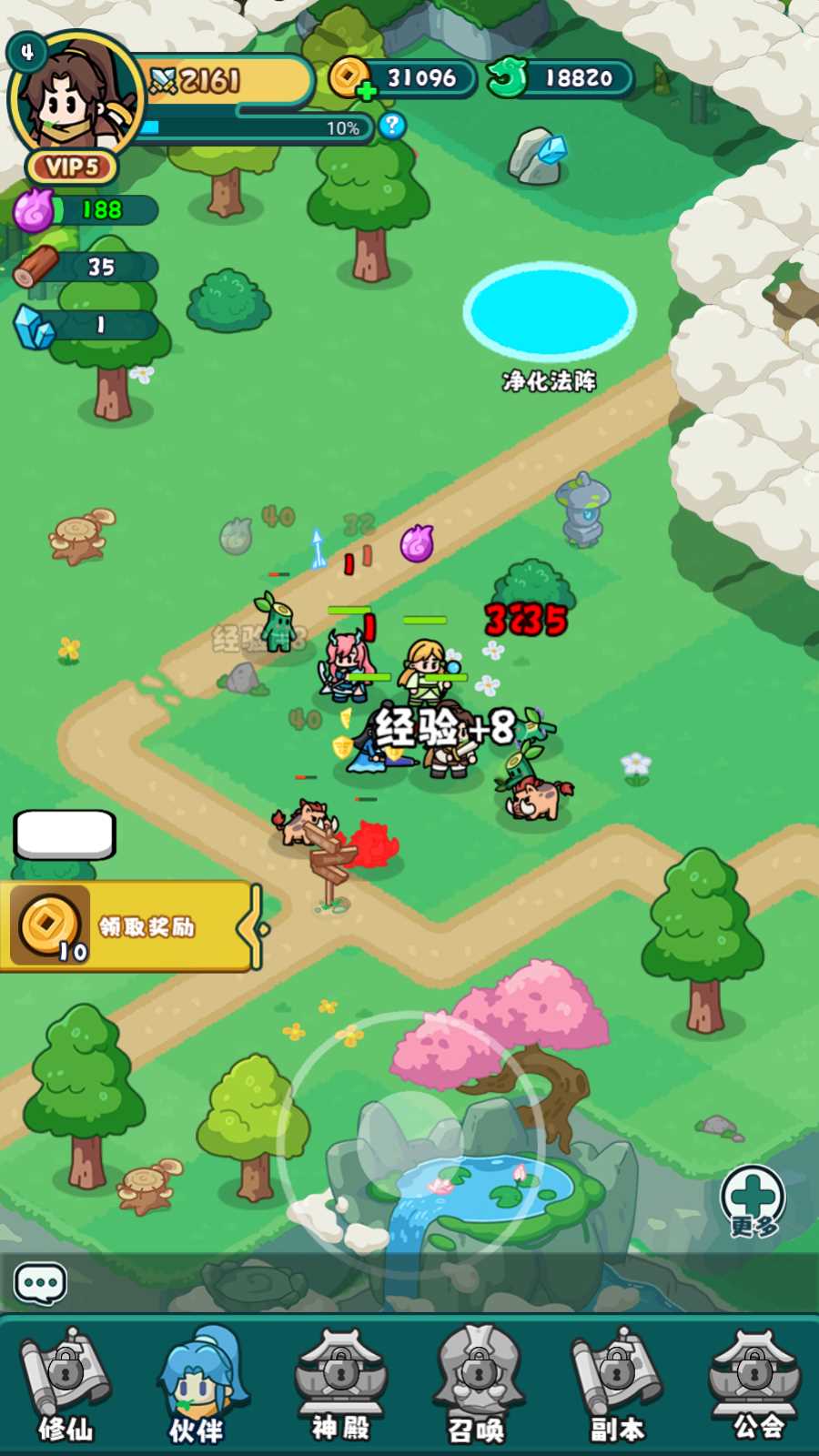Viewport: 819px width, 1456px height.
Task: Open the 更多 more menu
Action: [753, 1201]
